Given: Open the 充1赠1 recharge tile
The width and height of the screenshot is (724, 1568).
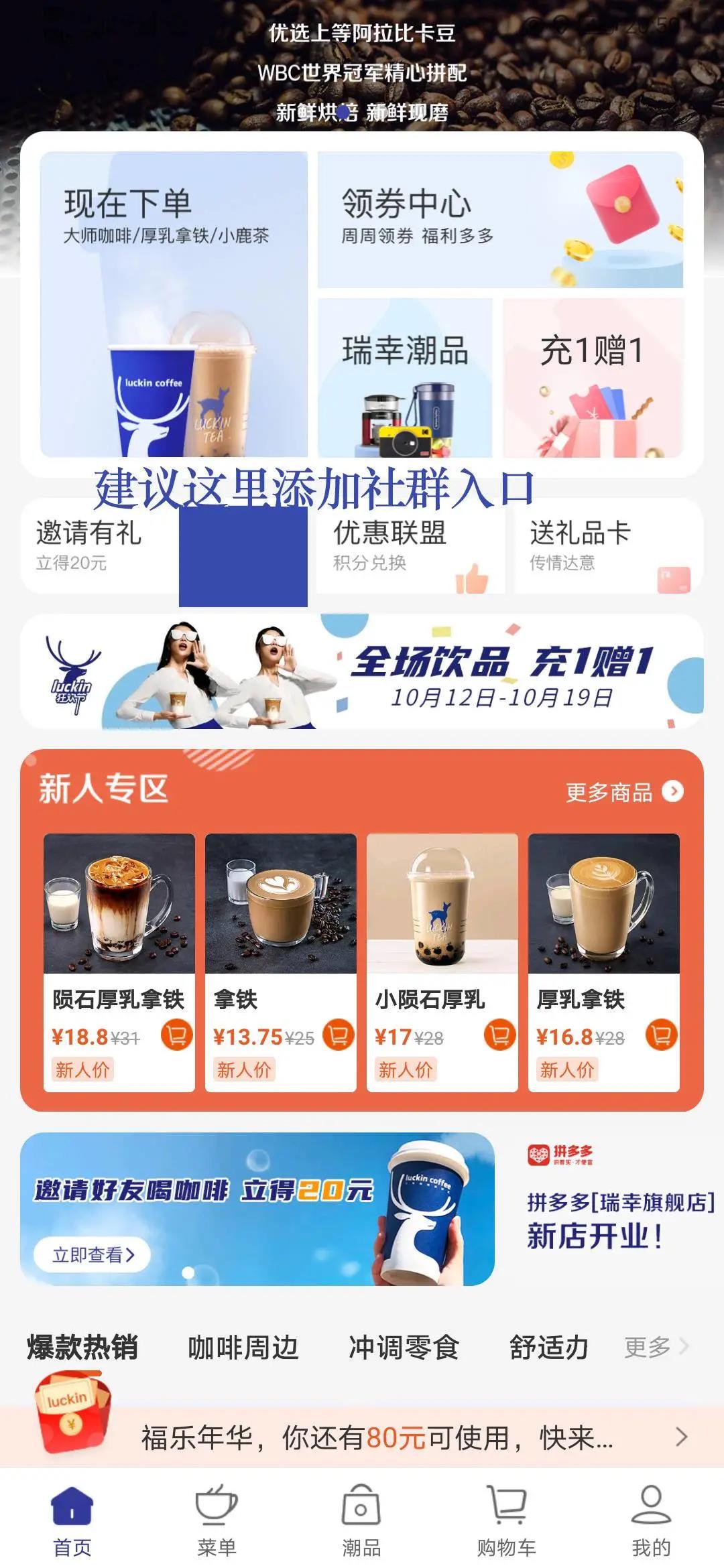Looking at the screenshot, I should point(593,378).
